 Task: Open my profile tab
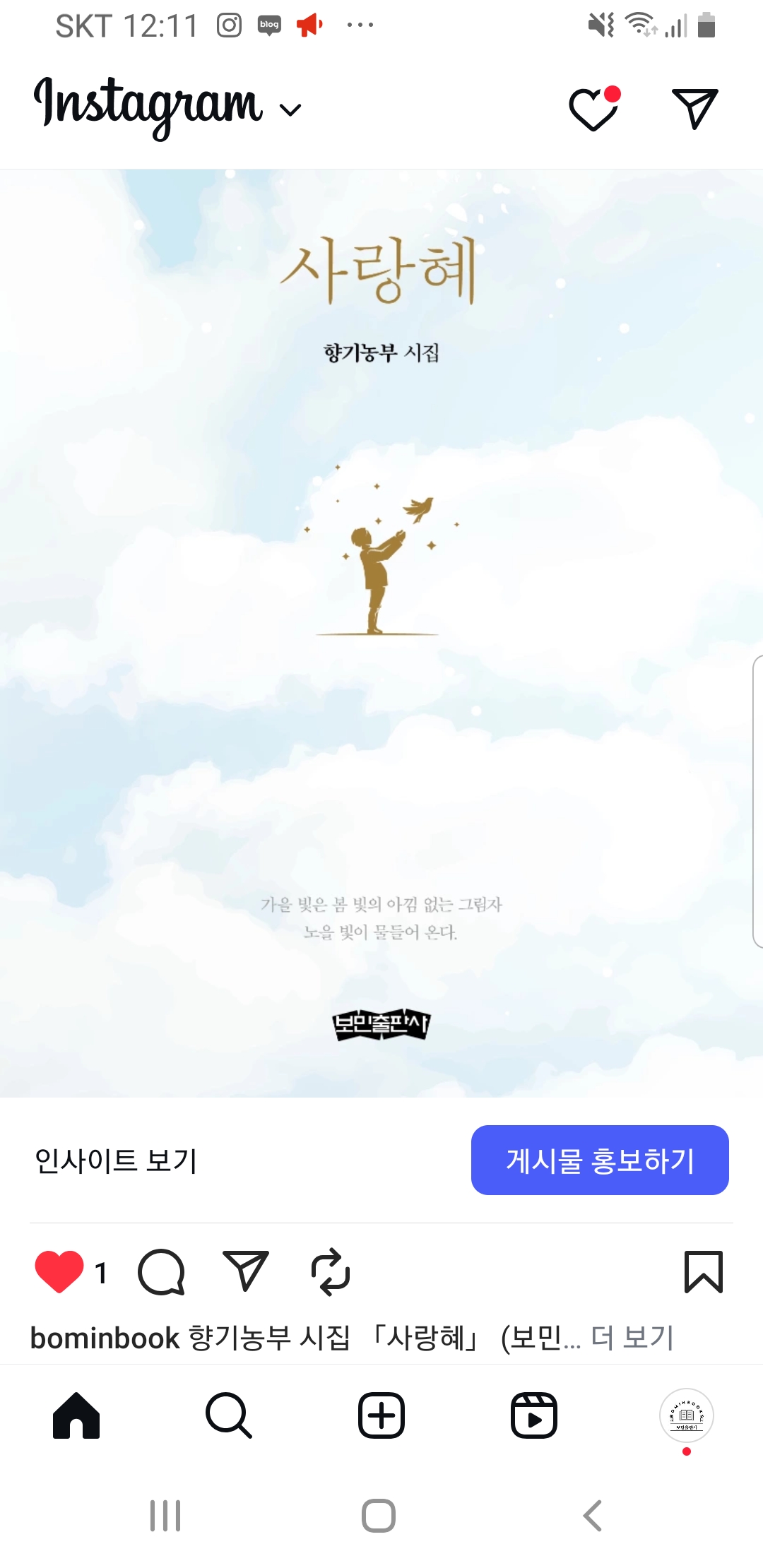click(x=686, y=1415)
